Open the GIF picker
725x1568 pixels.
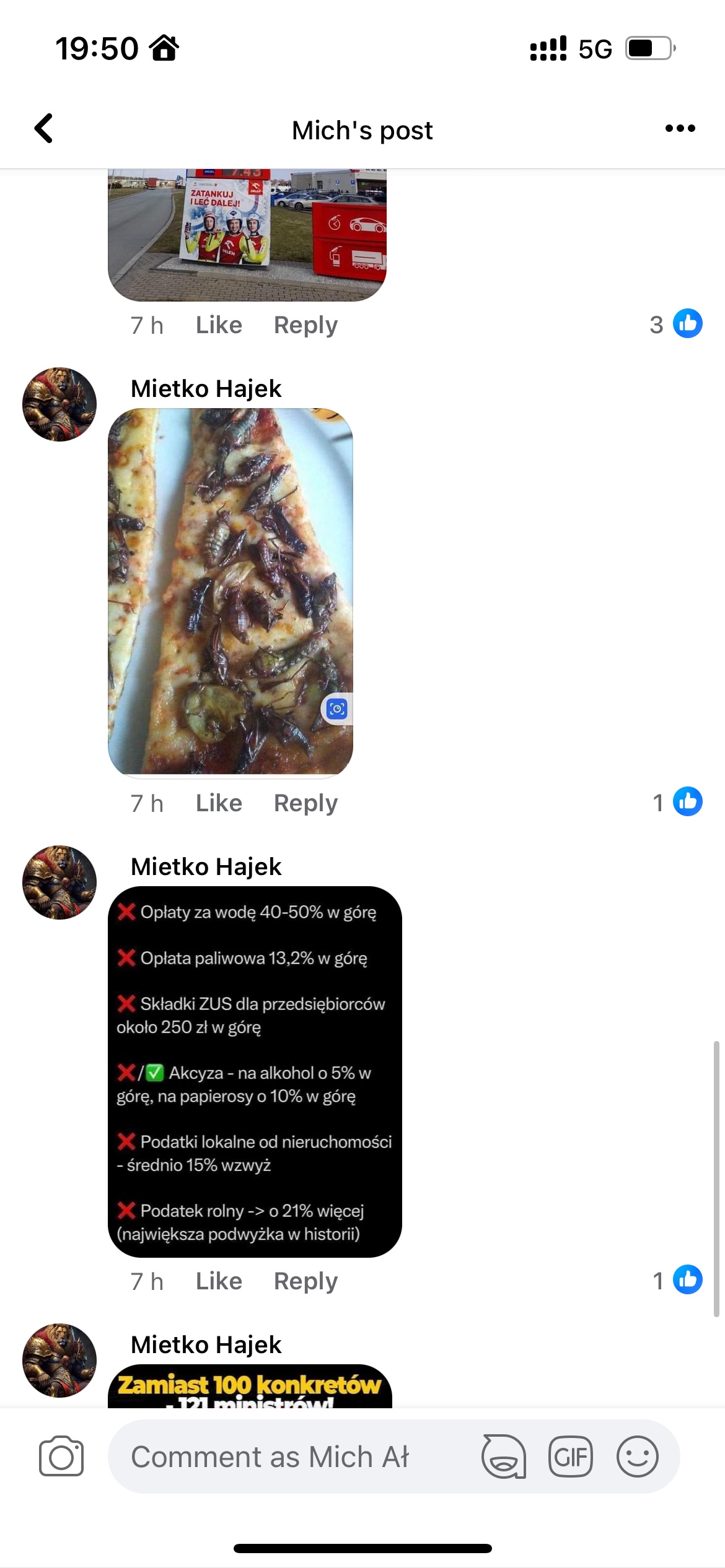pyautogui.click(x=570, y=1457)
